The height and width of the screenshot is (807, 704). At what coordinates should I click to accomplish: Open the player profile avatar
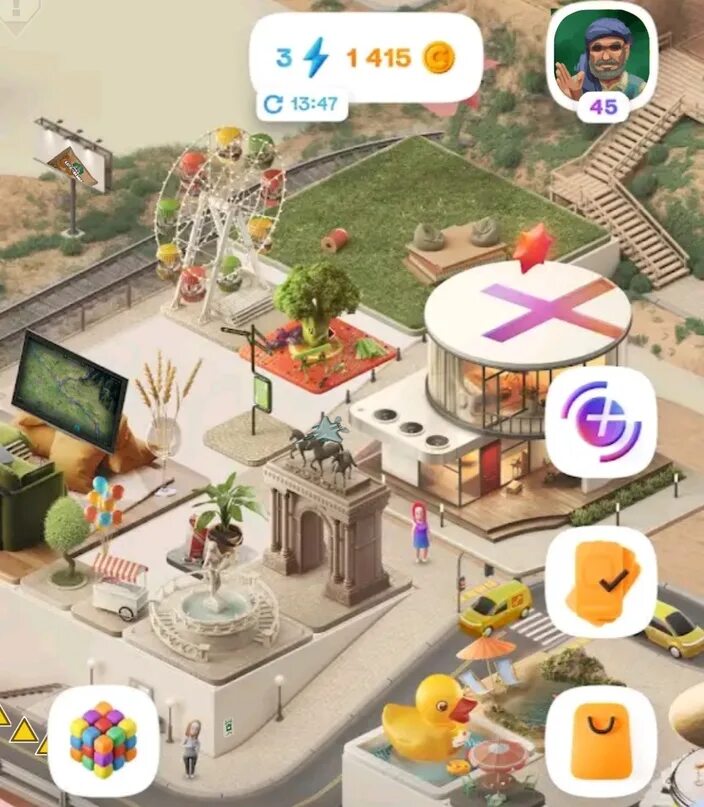coord(601,56)
